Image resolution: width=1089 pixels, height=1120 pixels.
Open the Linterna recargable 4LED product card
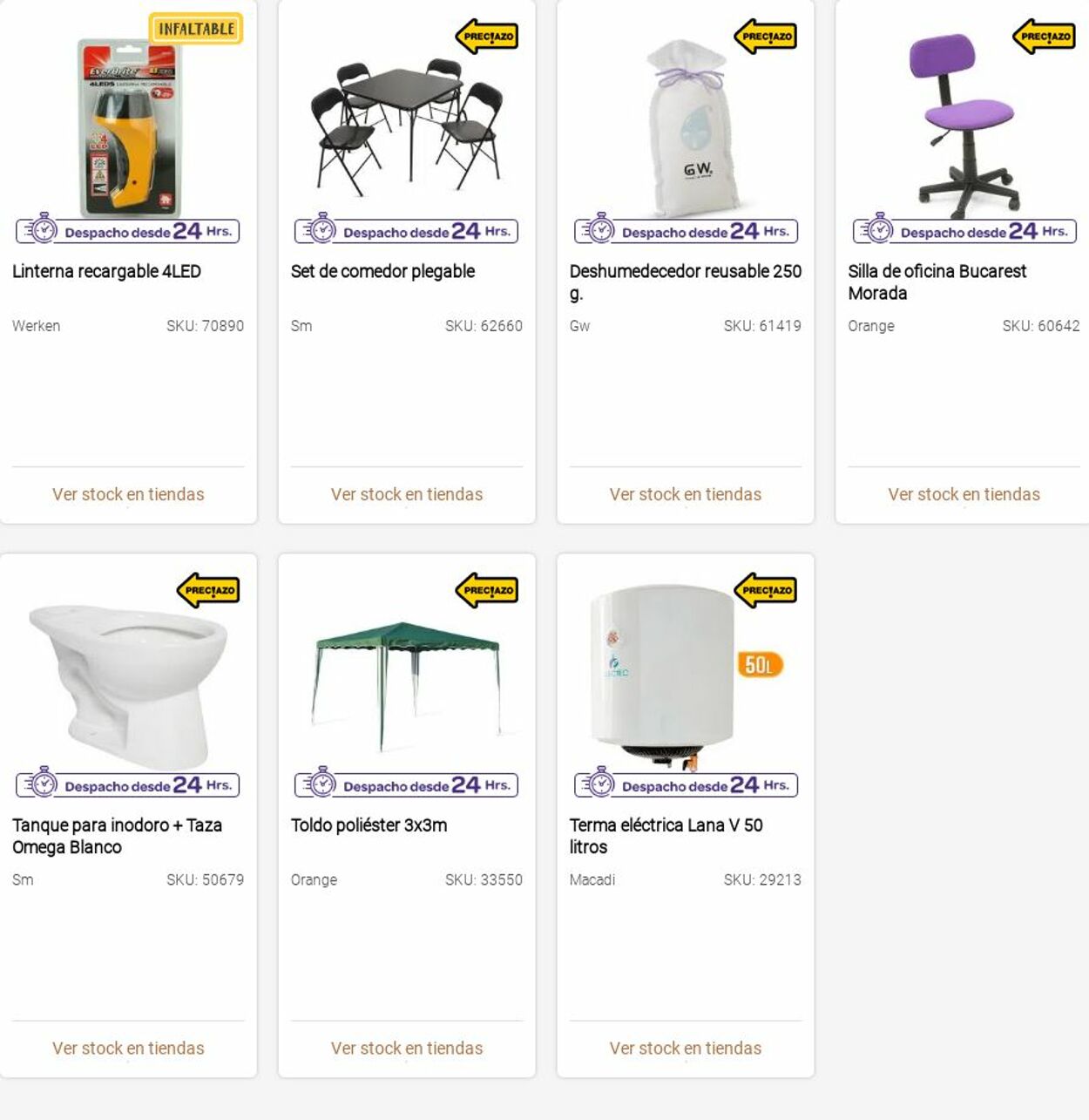click(106, 271)
